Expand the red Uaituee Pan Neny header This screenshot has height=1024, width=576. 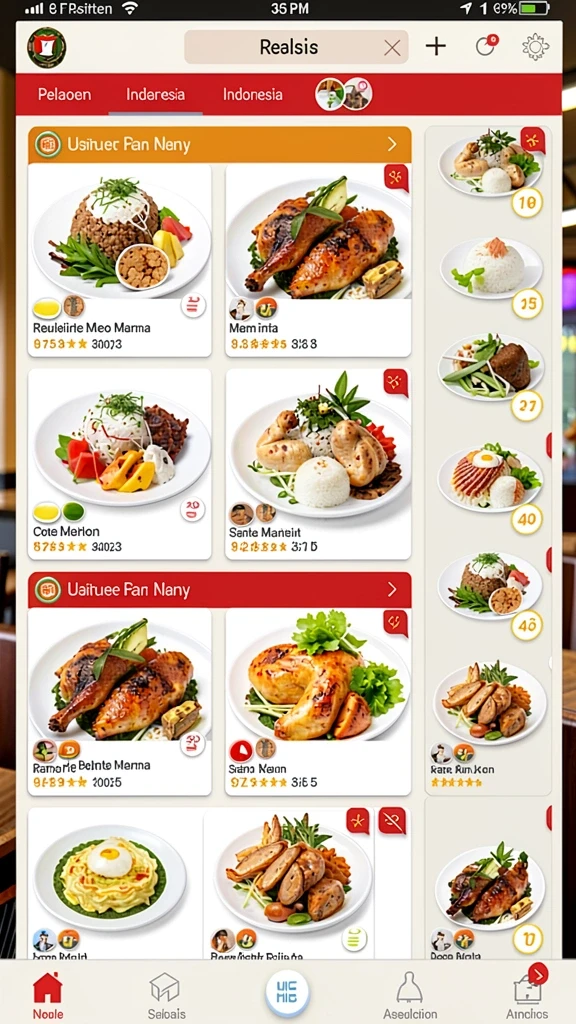pyautogui.click(x=219, y=590)
